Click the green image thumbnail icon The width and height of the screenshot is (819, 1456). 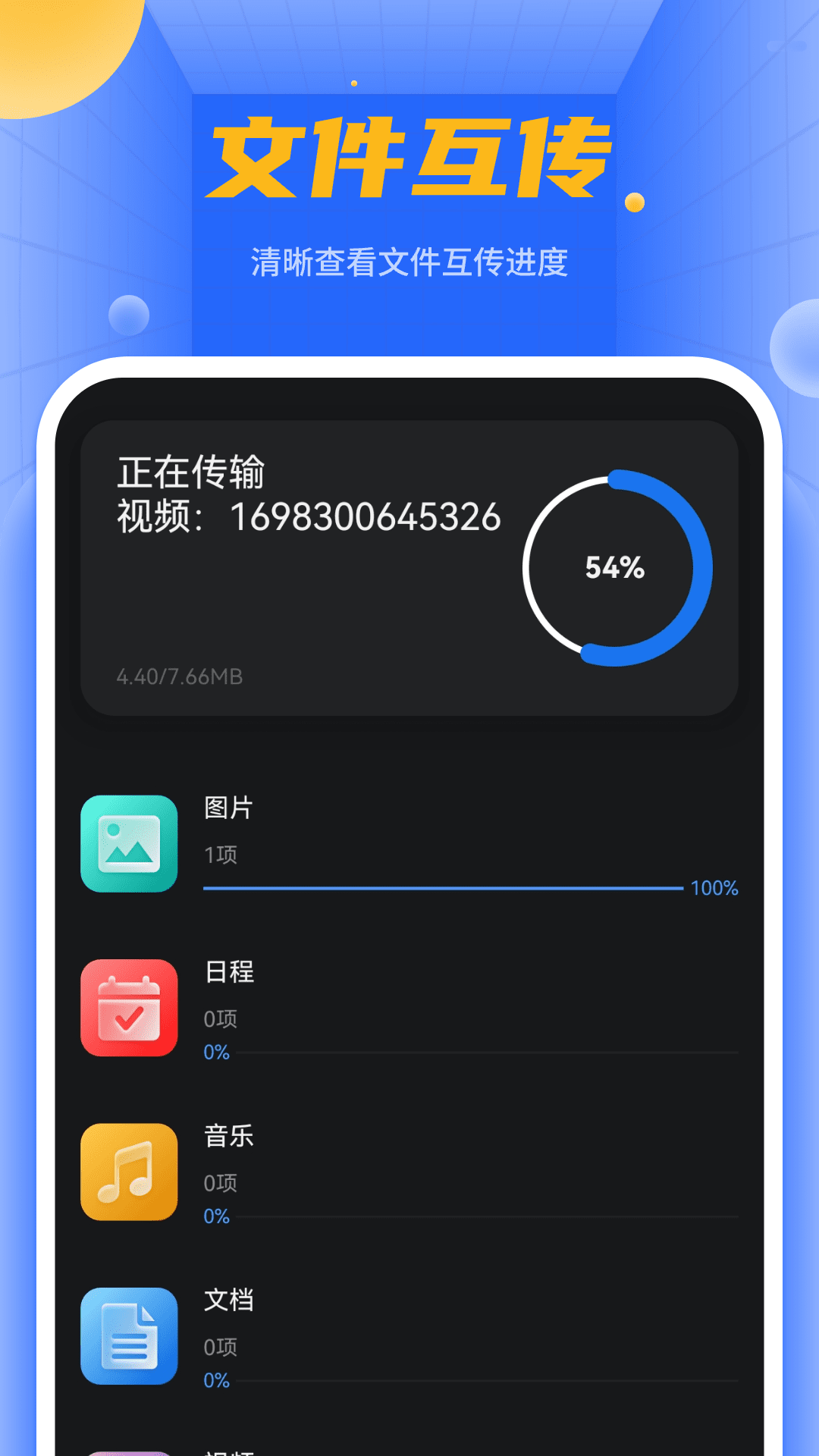128,843
